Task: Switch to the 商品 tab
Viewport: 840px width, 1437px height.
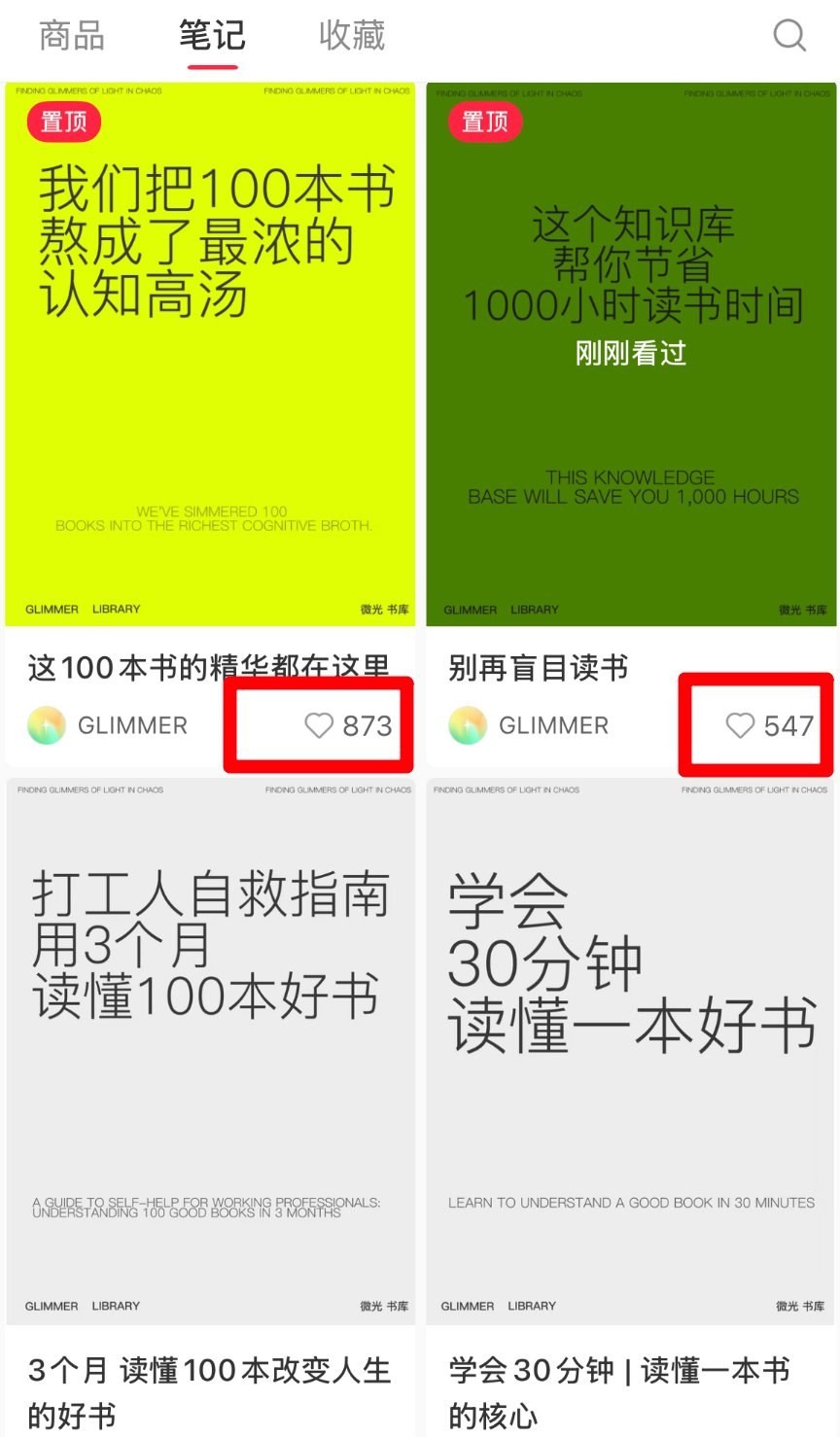Action: (x=71, y=36)
